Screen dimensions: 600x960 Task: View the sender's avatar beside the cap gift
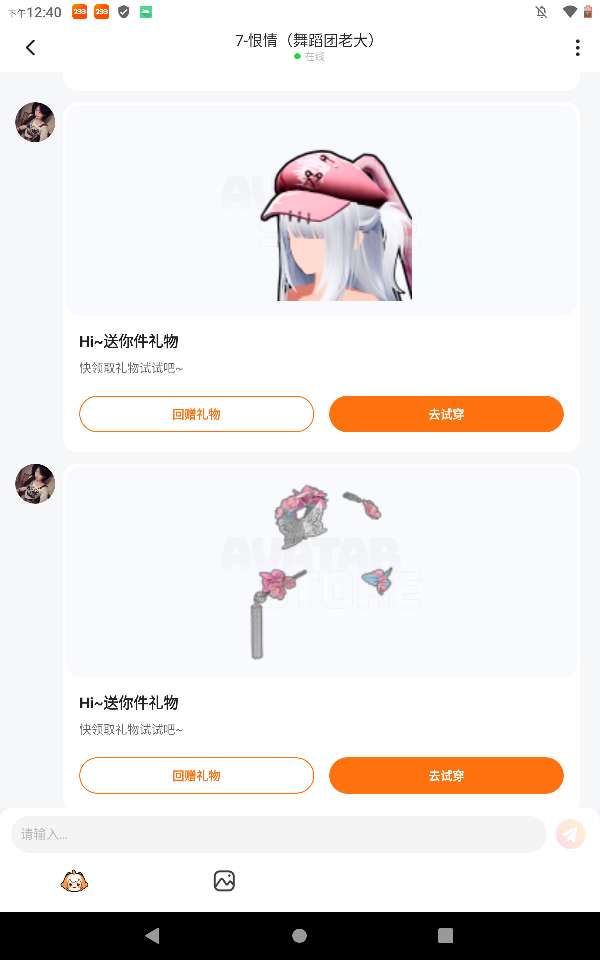[35, 122]
